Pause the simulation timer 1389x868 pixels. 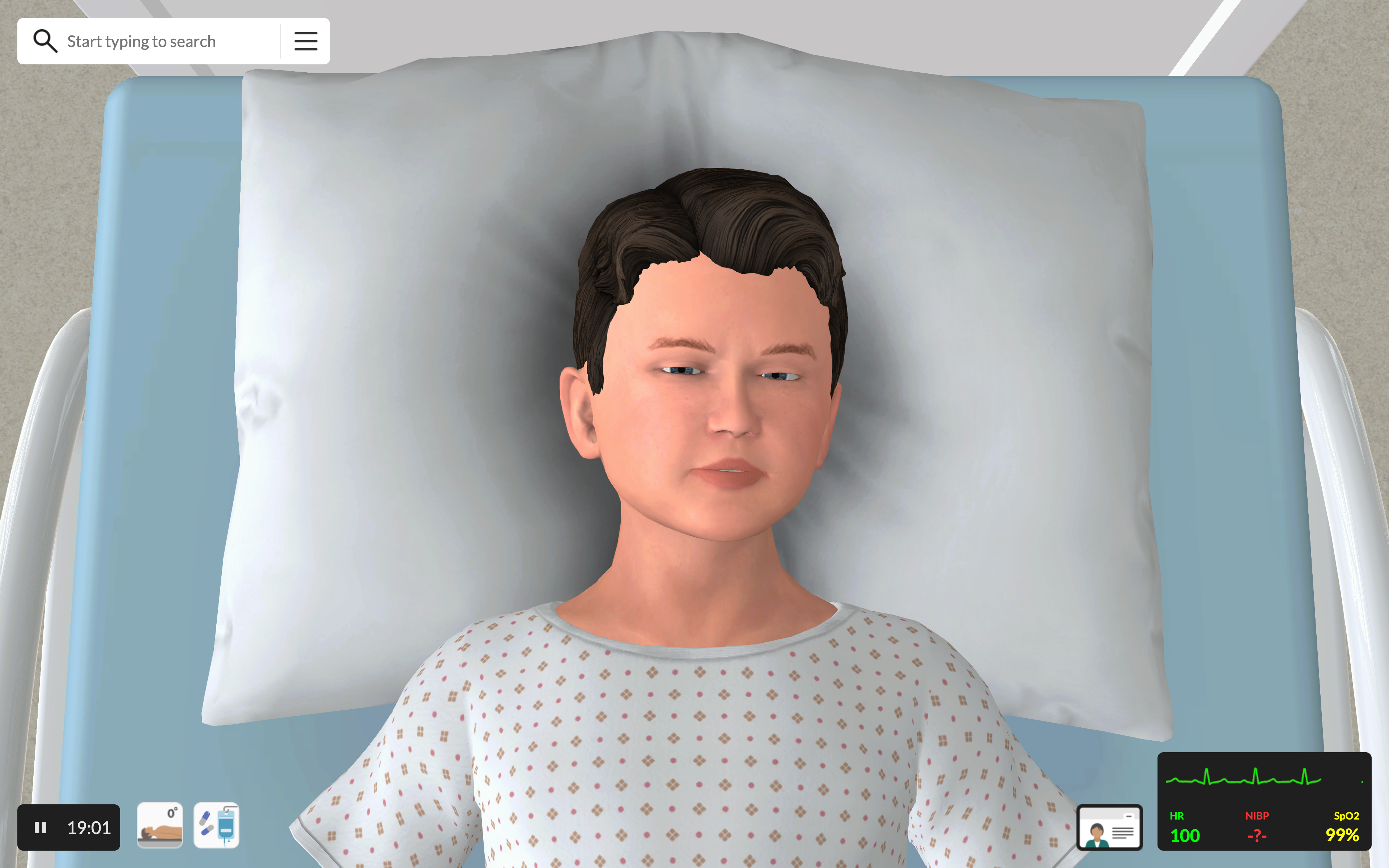(40, 827)
